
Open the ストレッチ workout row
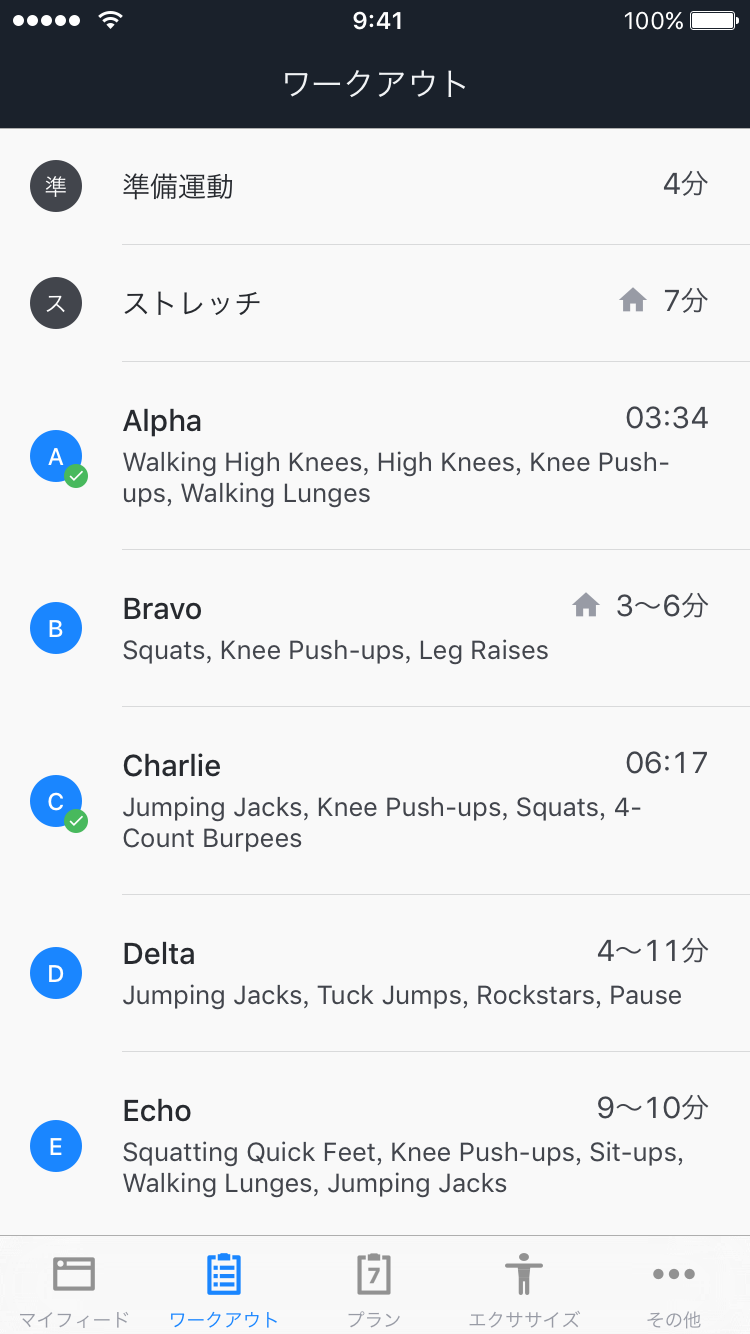[375, 303]
